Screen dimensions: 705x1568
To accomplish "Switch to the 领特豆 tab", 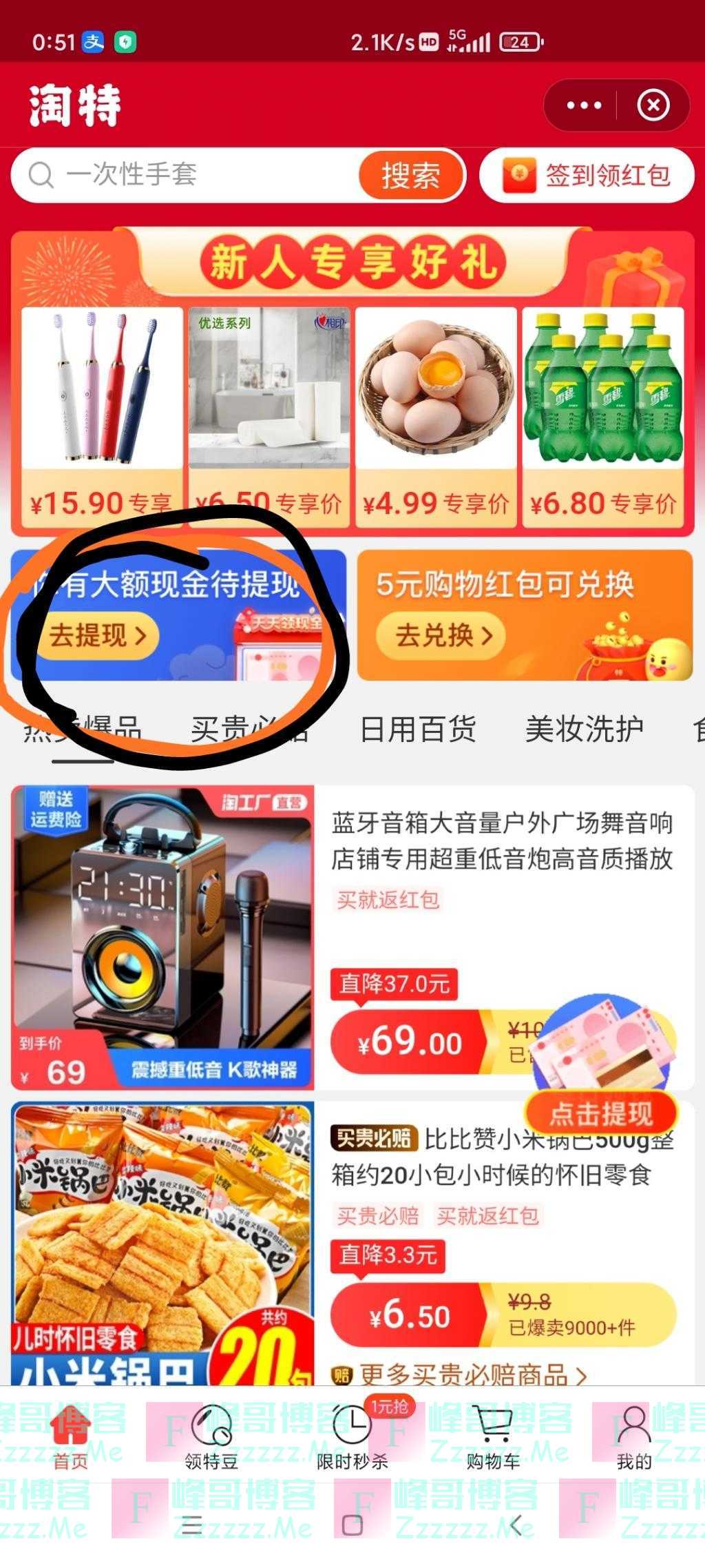I will 211,1436.
